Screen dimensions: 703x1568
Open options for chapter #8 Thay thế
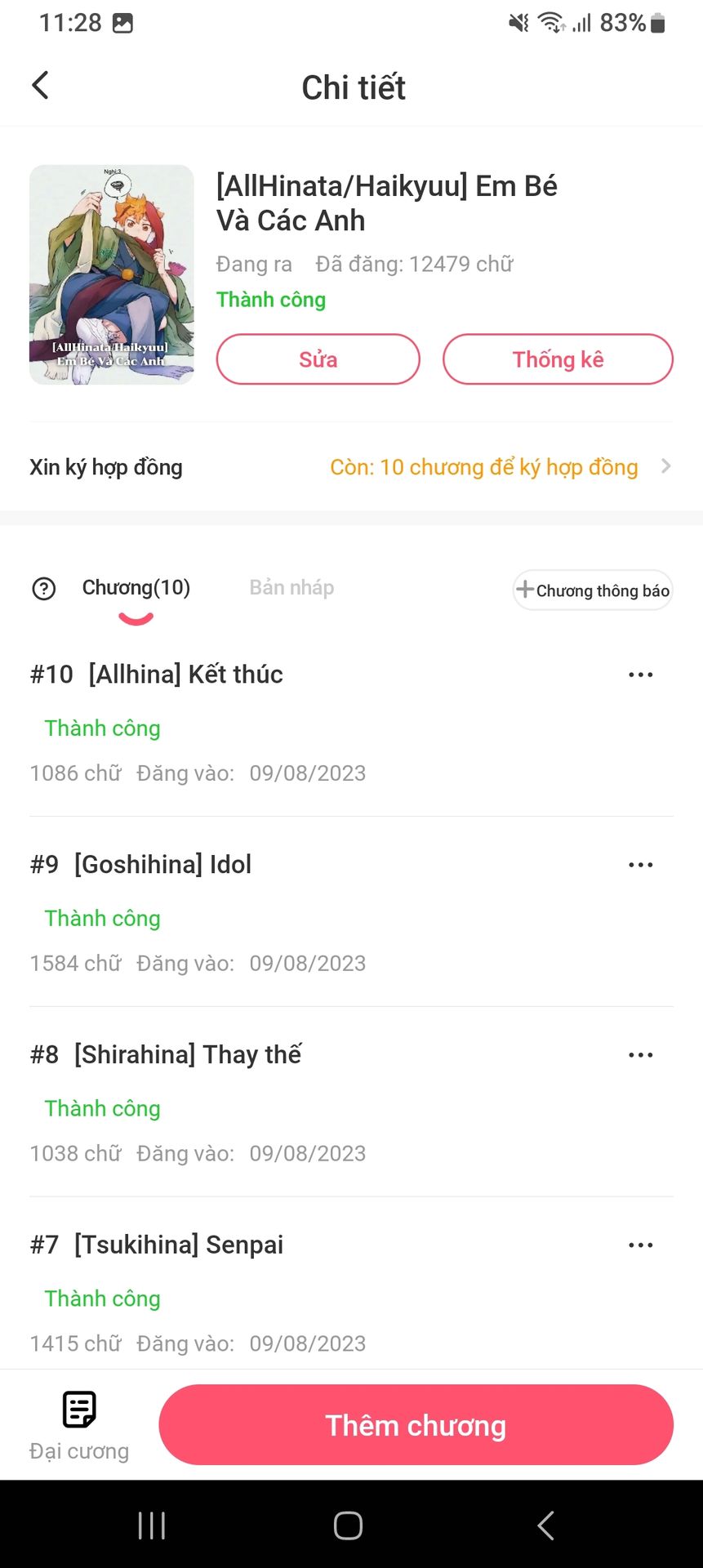pos(640,1055)
